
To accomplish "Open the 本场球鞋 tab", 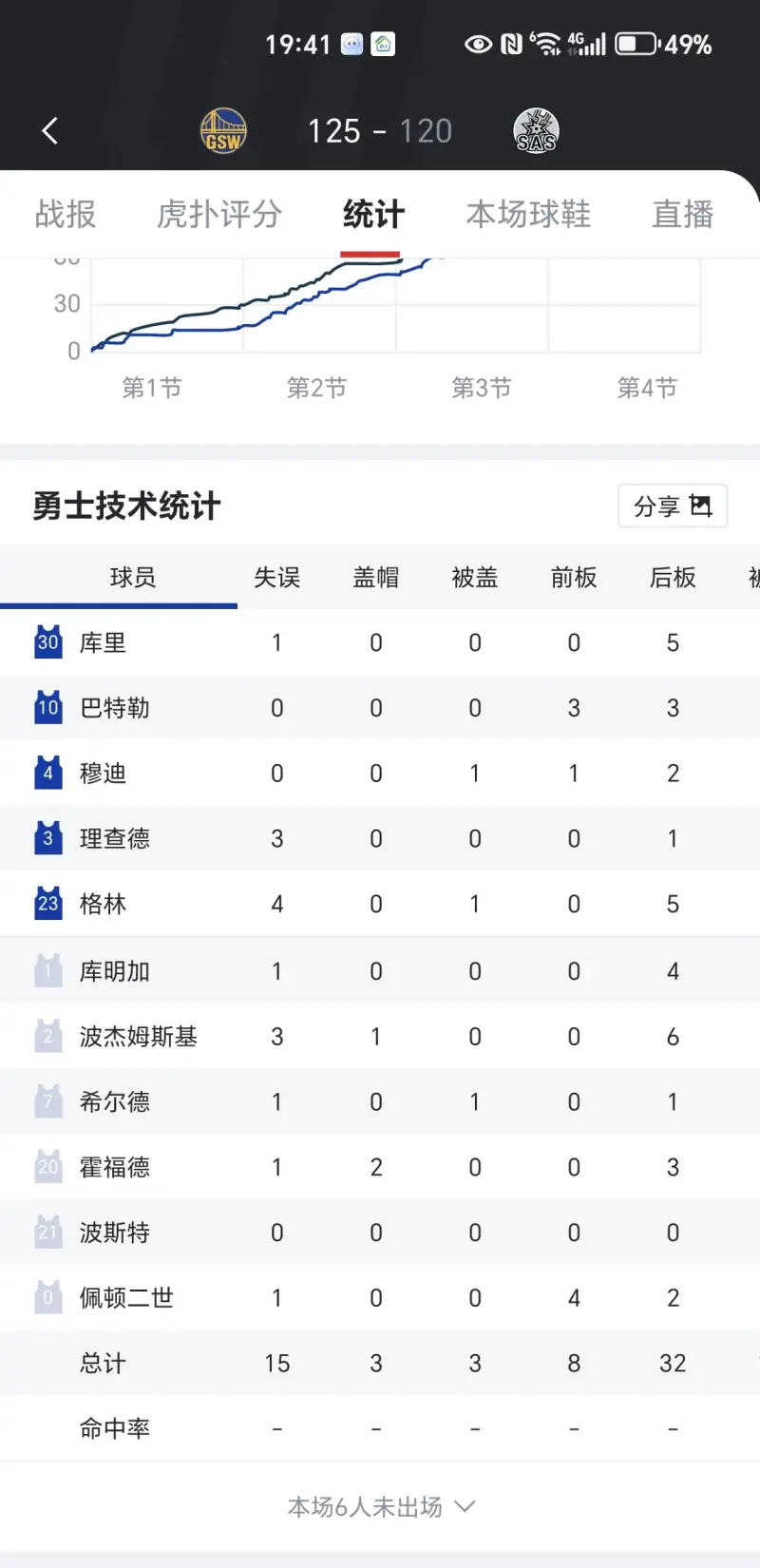I will pyautogui.click(x=528, y=215).
